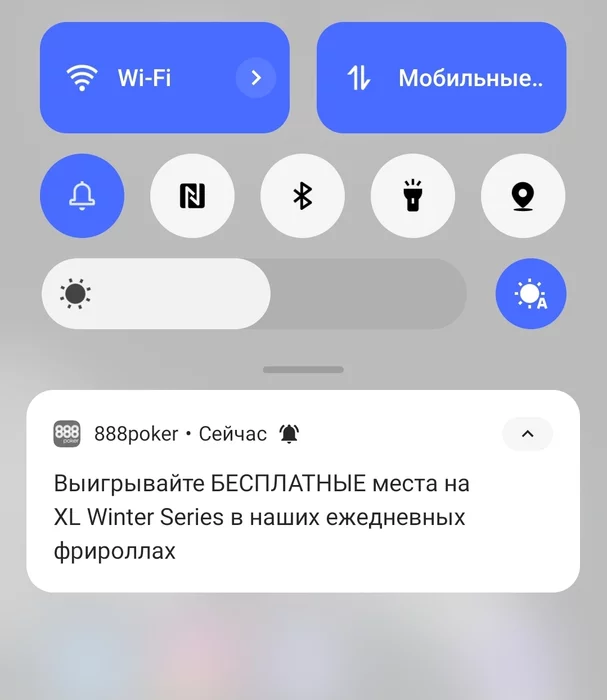Viewport: 607px width, 700px height.
Task: Open Wi-Fi network details via the arrow
Action: pyautogui.click(x=256, y=78)
